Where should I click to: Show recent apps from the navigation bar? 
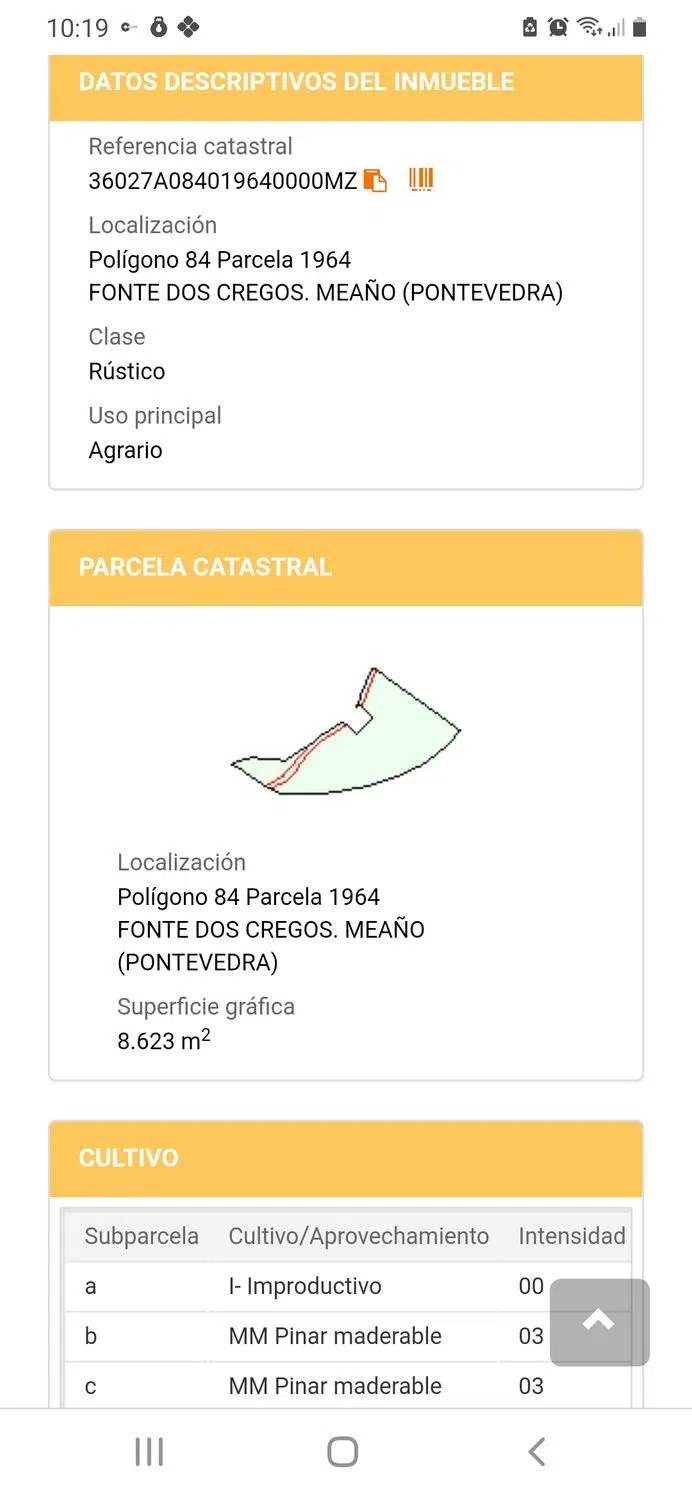(149, 1452)
